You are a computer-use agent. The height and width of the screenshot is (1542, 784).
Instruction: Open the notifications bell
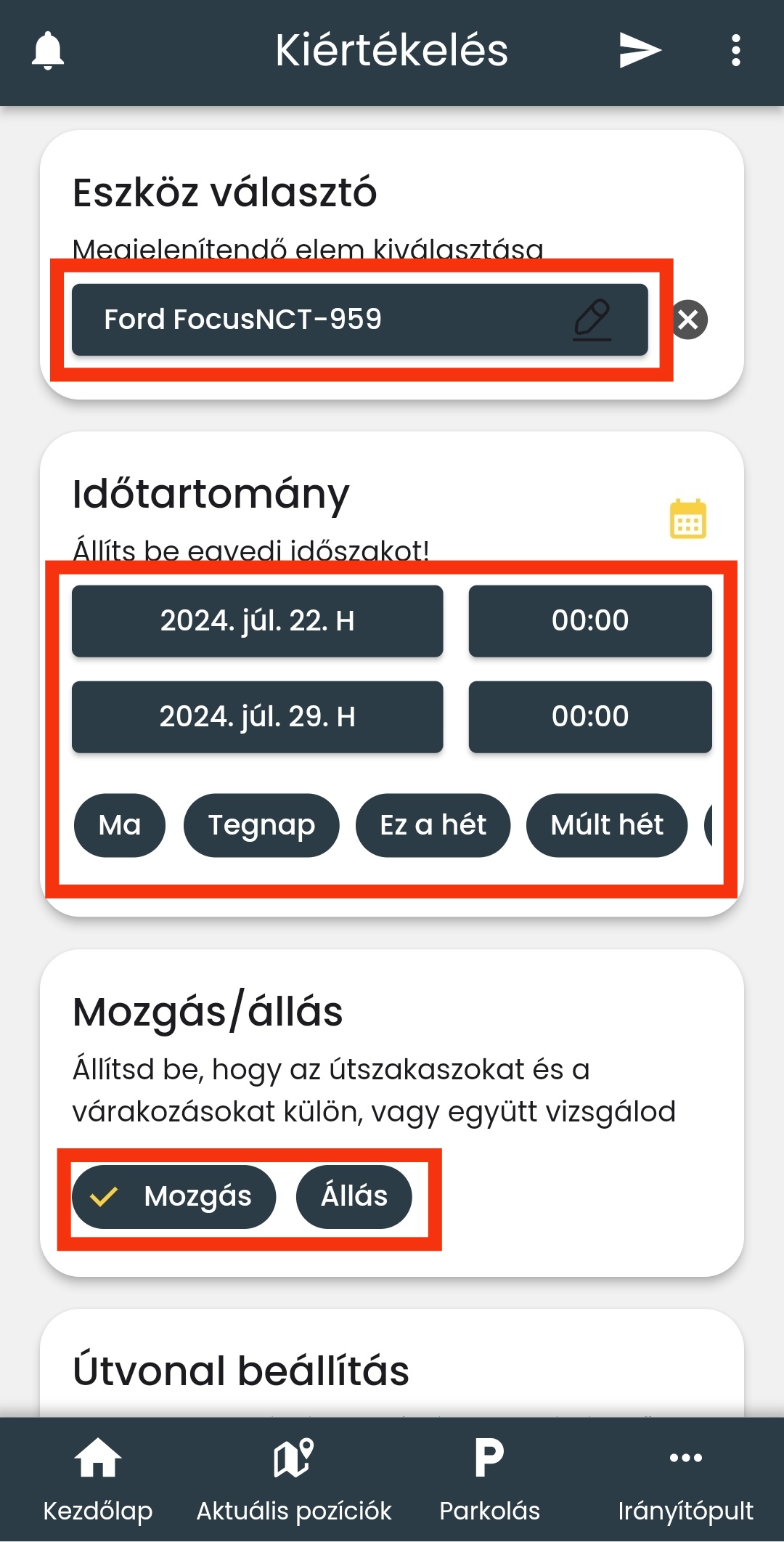(x=48, y=50)
